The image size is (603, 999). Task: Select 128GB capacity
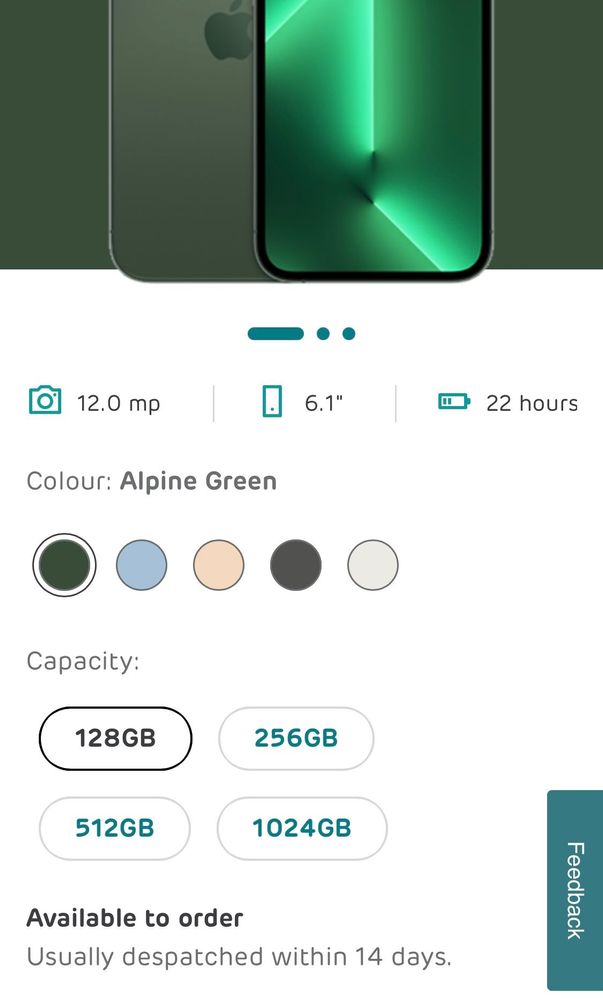pyautogui.click(x=115, y=739)
